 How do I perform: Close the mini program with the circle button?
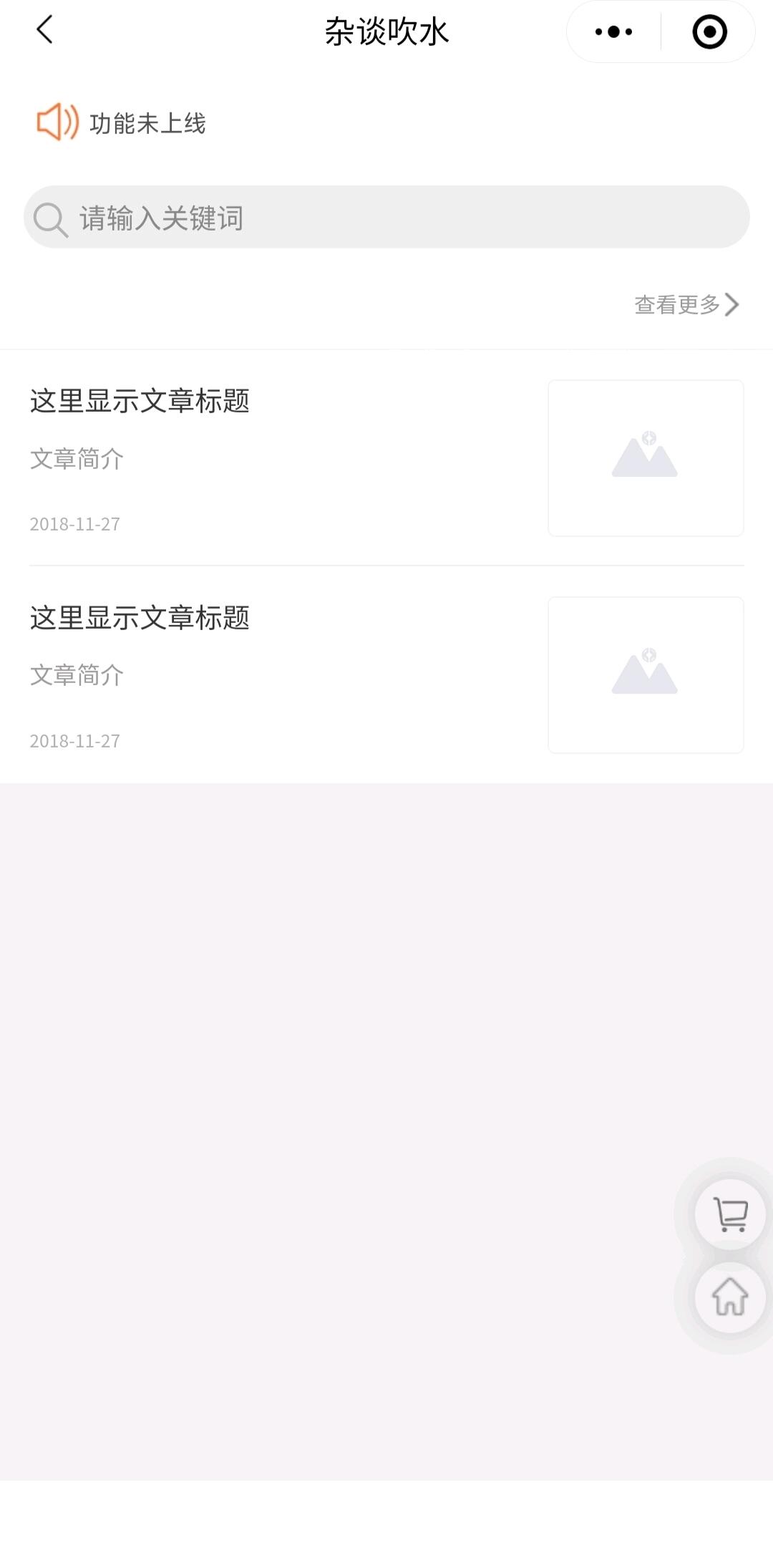click(x=709, y=32)
